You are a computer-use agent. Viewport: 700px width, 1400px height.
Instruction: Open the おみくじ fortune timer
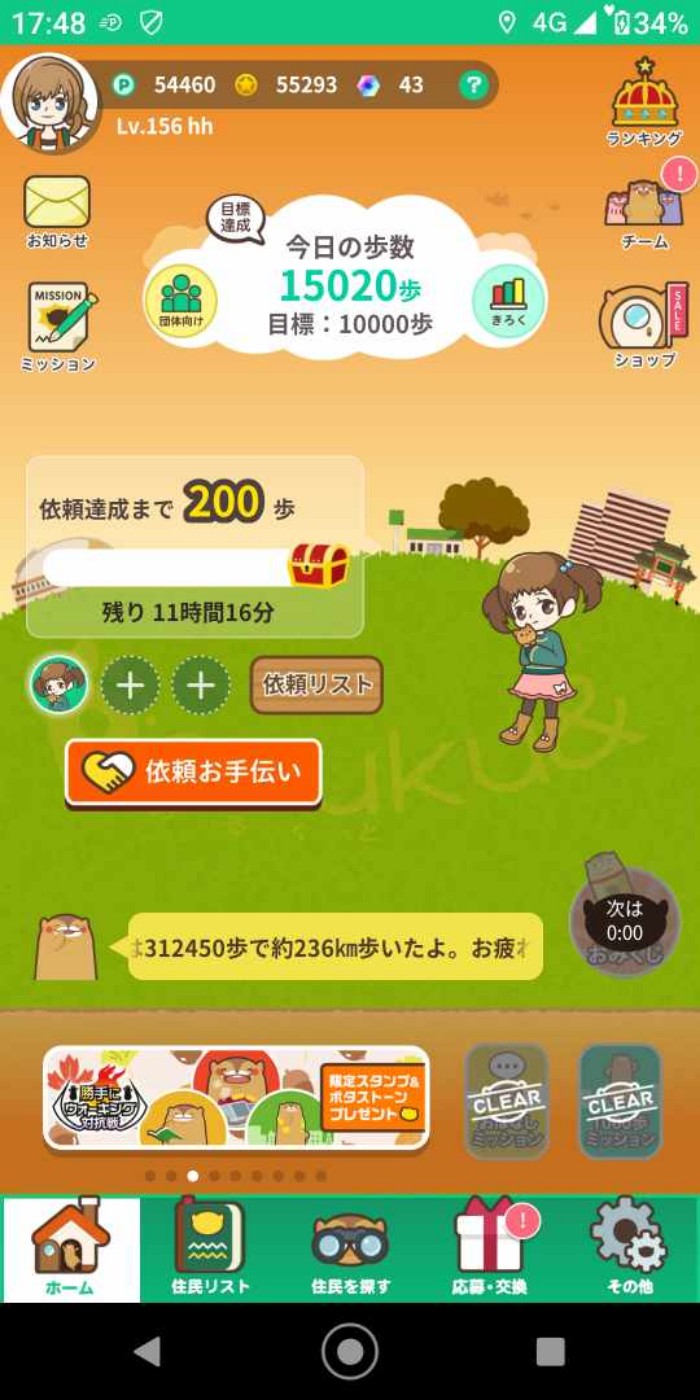(624, 922)
